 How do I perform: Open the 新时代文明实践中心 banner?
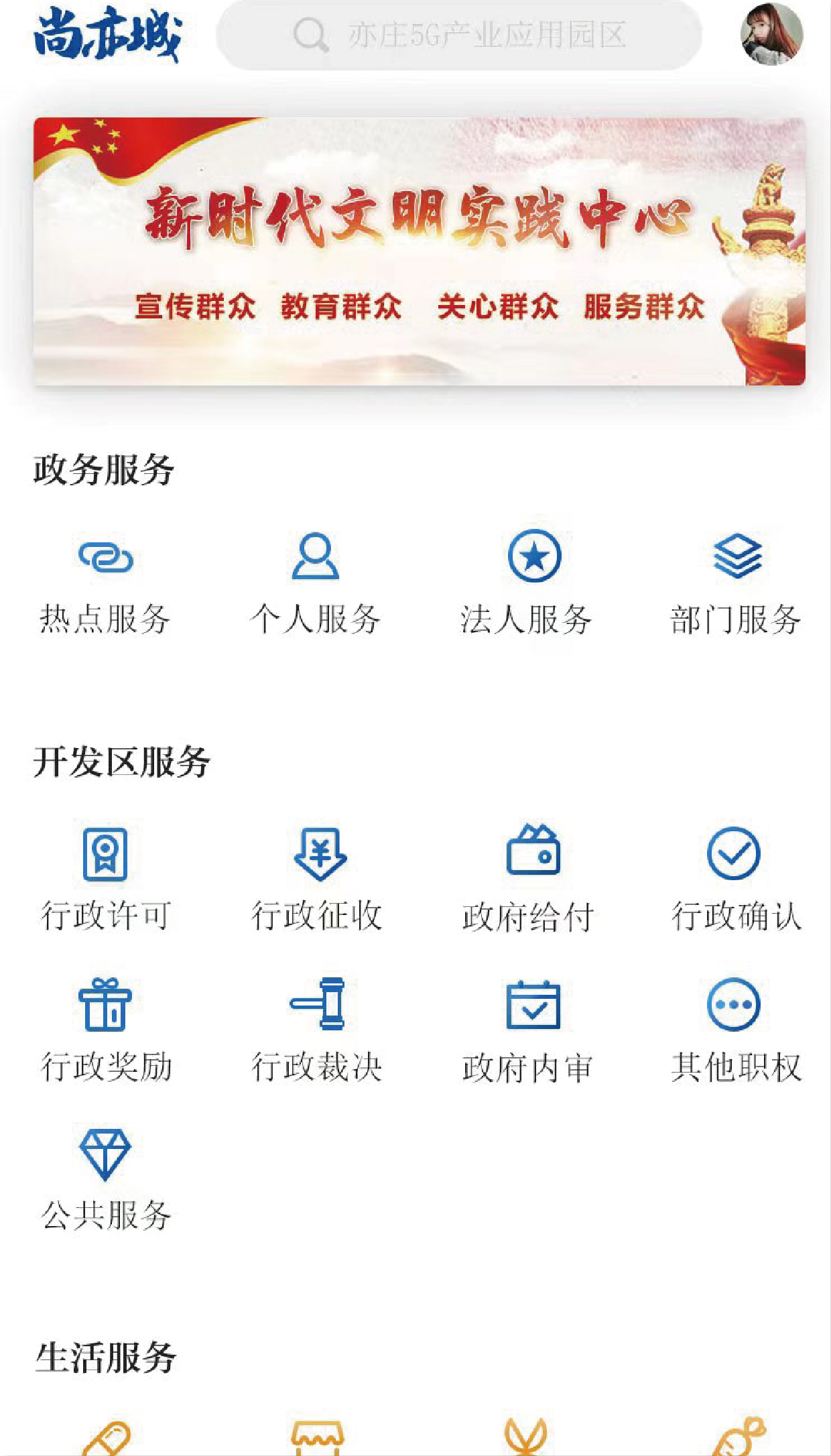pos(420,251)
